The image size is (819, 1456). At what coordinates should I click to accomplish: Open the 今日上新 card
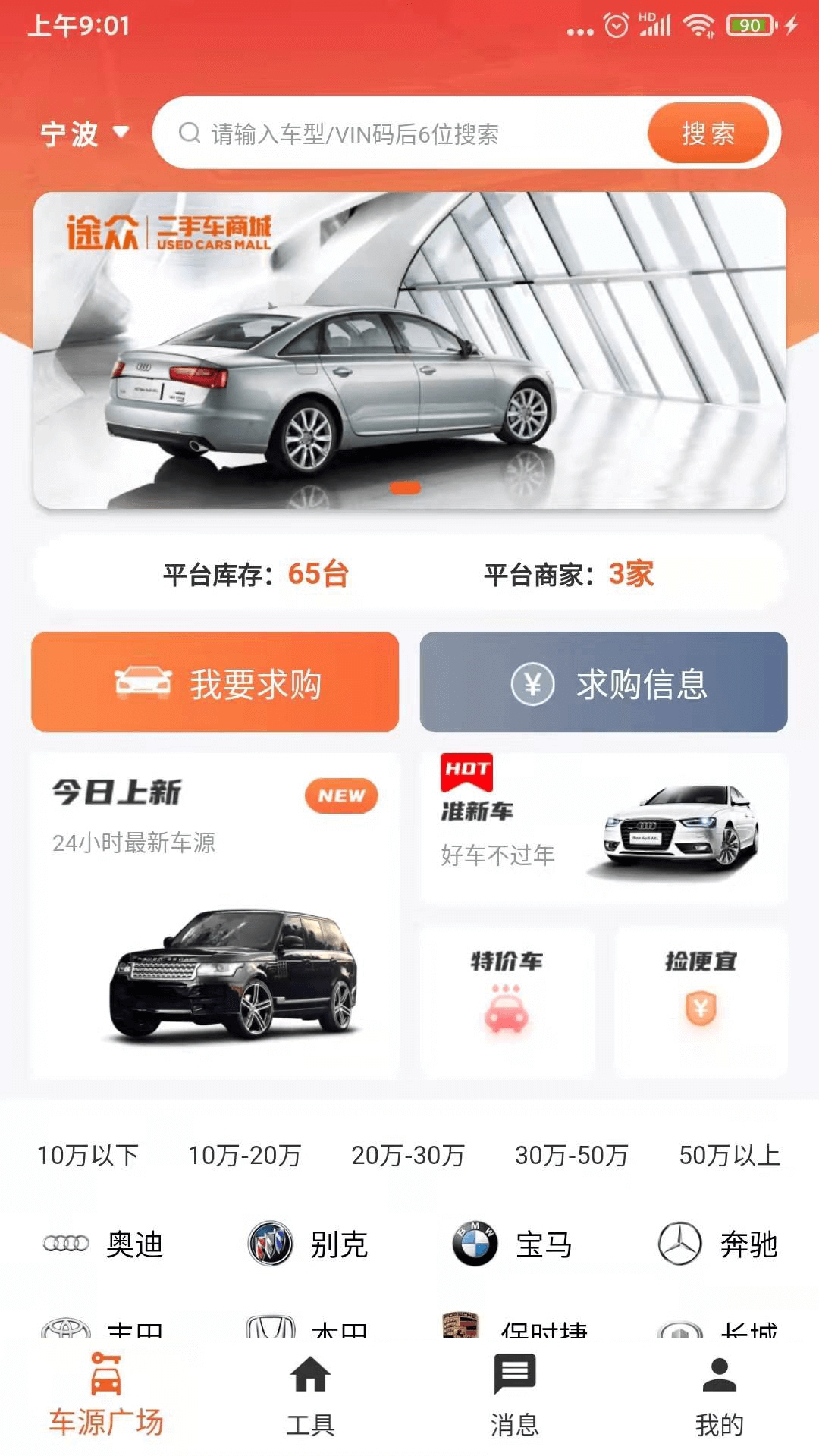pyautogui.click(x=215, y=915)
